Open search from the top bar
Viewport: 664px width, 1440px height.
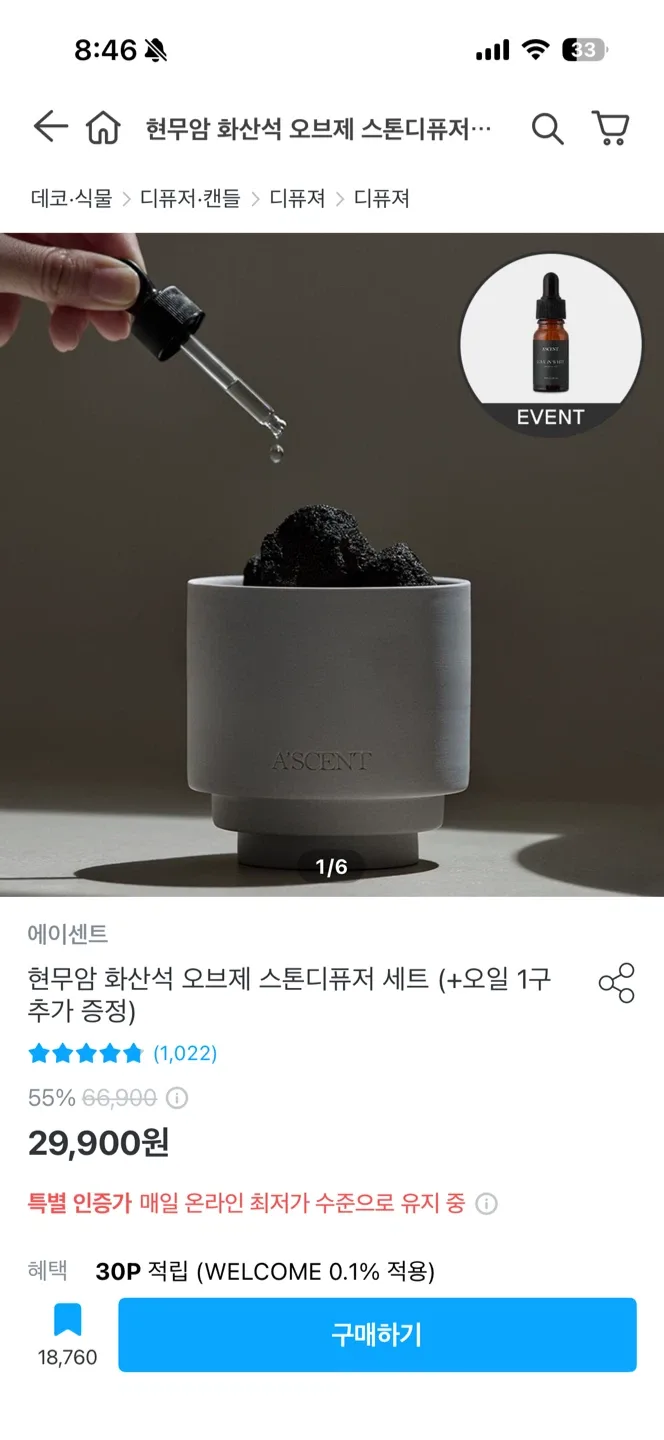pos(547,128)
